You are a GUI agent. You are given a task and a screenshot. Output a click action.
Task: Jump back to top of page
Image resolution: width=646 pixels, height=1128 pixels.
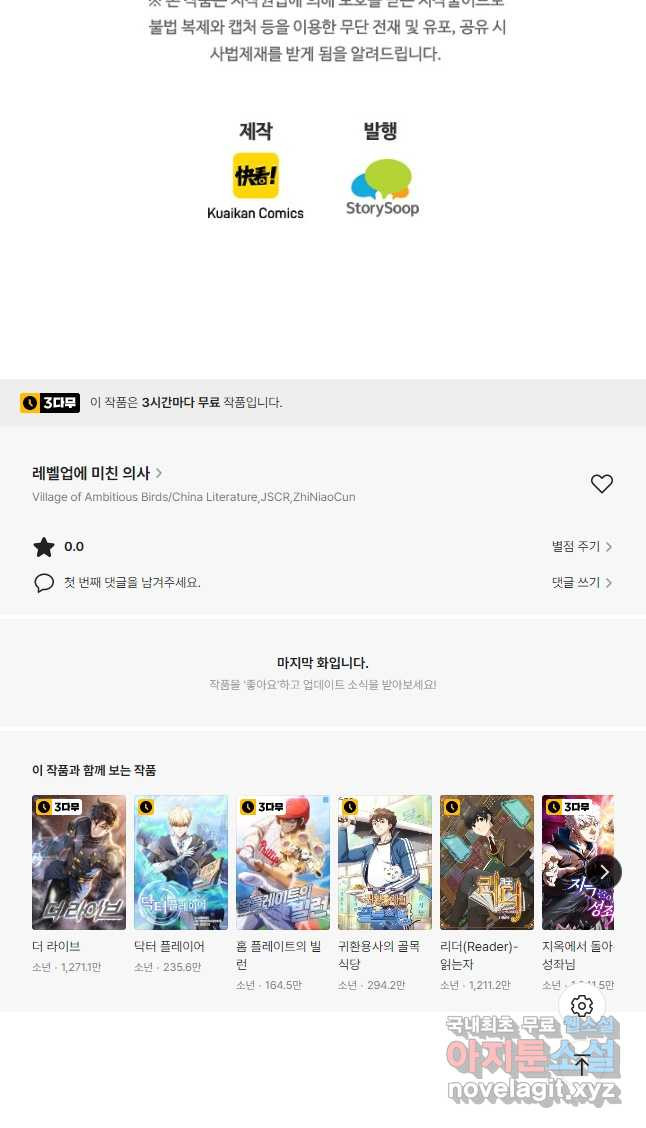tap(582, 1064)
